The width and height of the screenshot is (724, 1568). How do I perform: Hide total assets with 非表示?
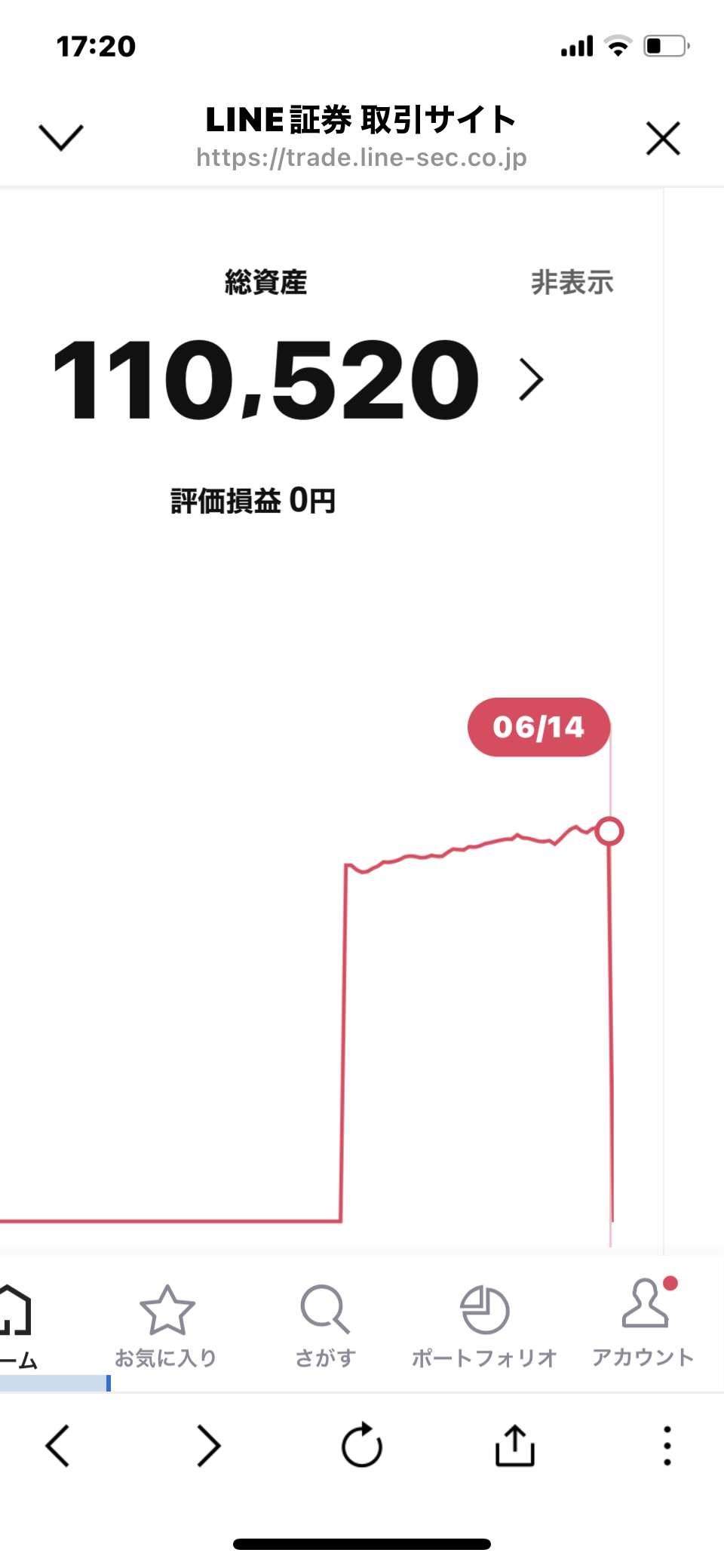pos(572,283)
